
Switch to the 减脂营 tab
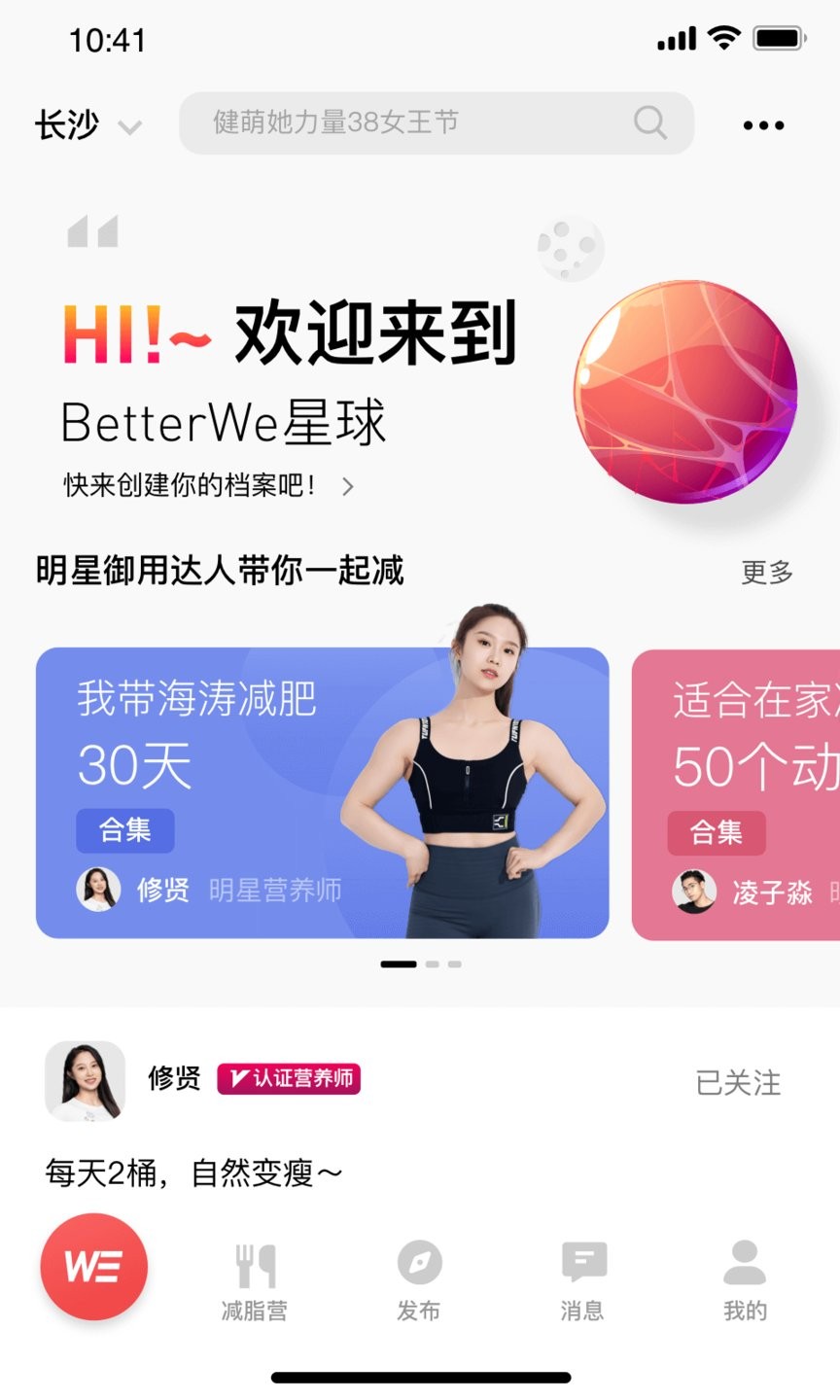click(255, 1281)
